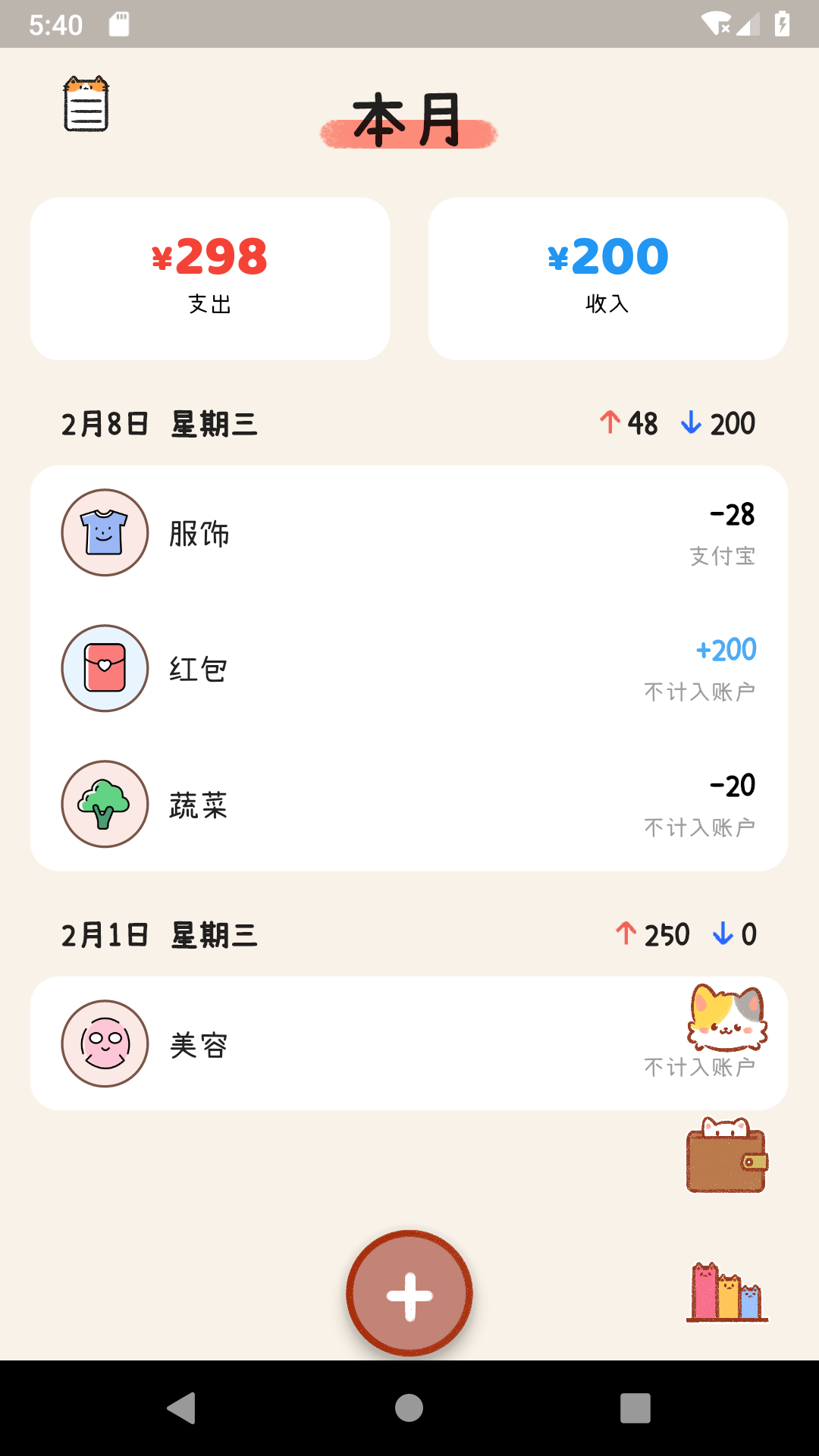This screenshot has width=819, height=1456.
Task: Tap the 美容 face mask category icon
Action: 105,1043
